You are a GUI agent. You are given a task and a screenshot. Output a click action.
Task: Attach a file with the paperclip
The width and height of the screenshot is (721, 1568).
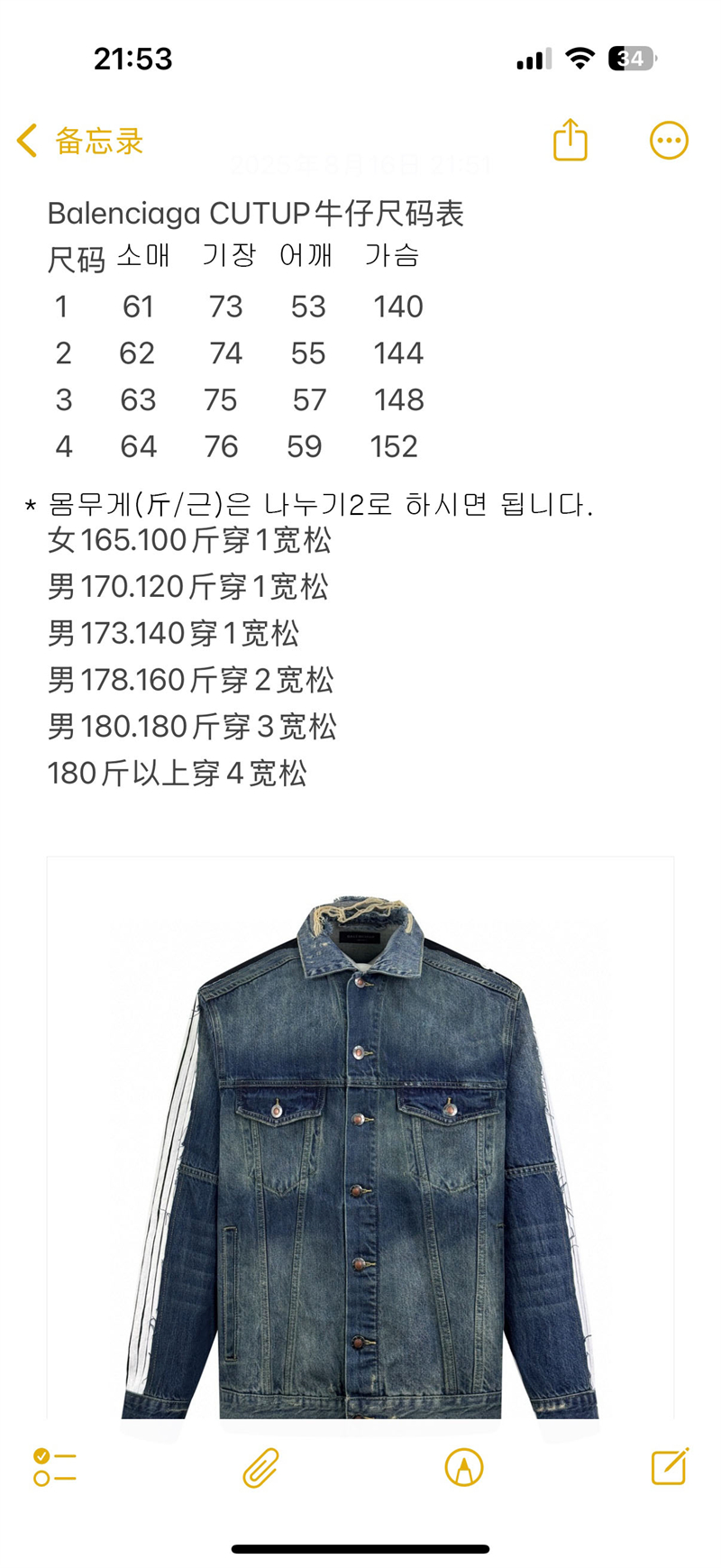260,1467
